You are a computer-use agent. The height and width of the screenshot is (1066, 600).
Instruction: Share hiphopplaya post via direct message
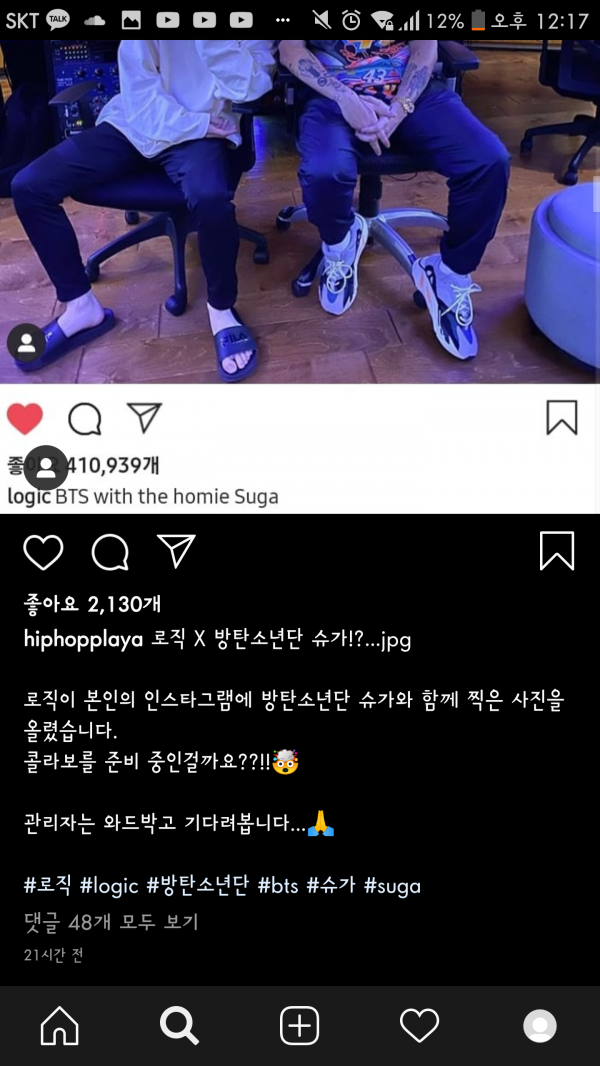176,550
